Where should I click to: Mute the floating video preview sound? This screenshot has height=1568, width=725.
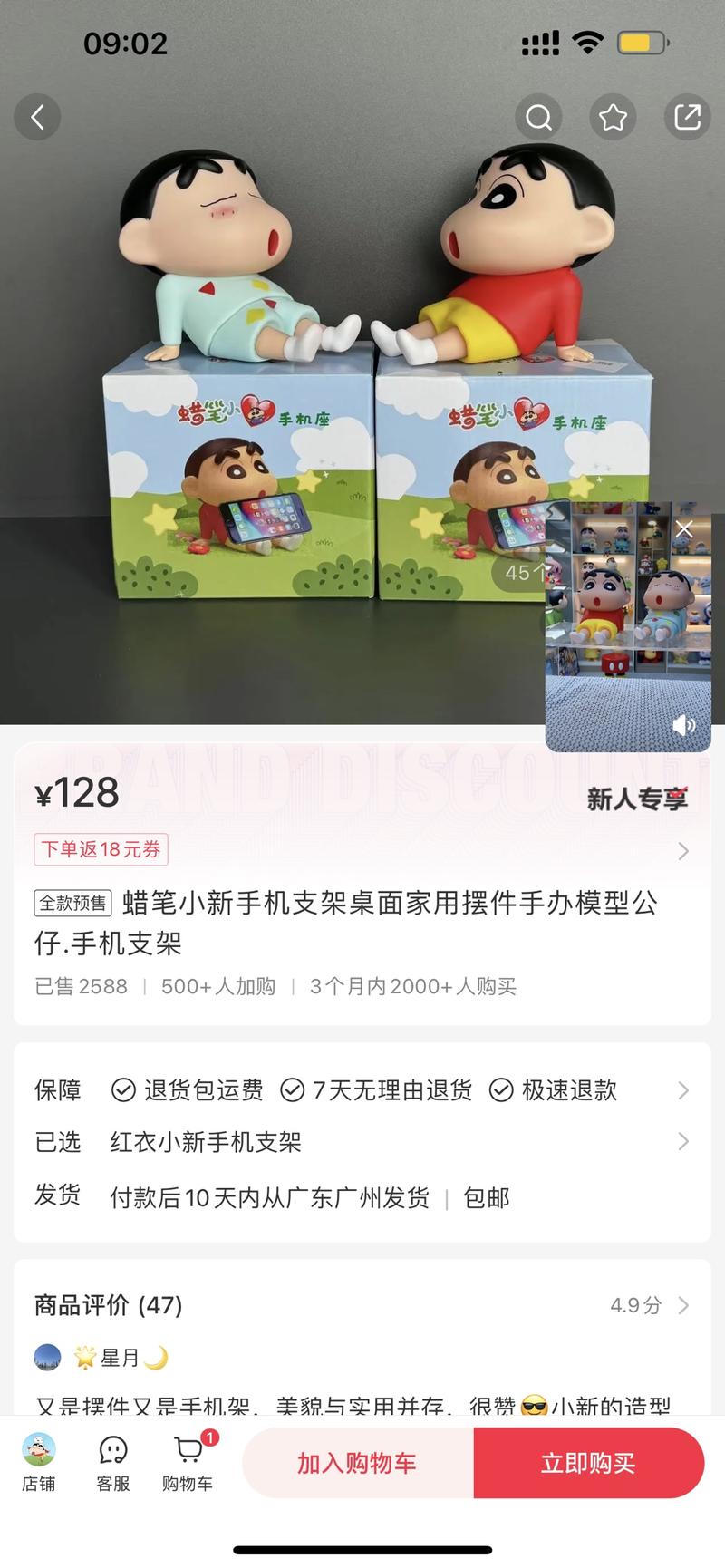click(685, 725)
